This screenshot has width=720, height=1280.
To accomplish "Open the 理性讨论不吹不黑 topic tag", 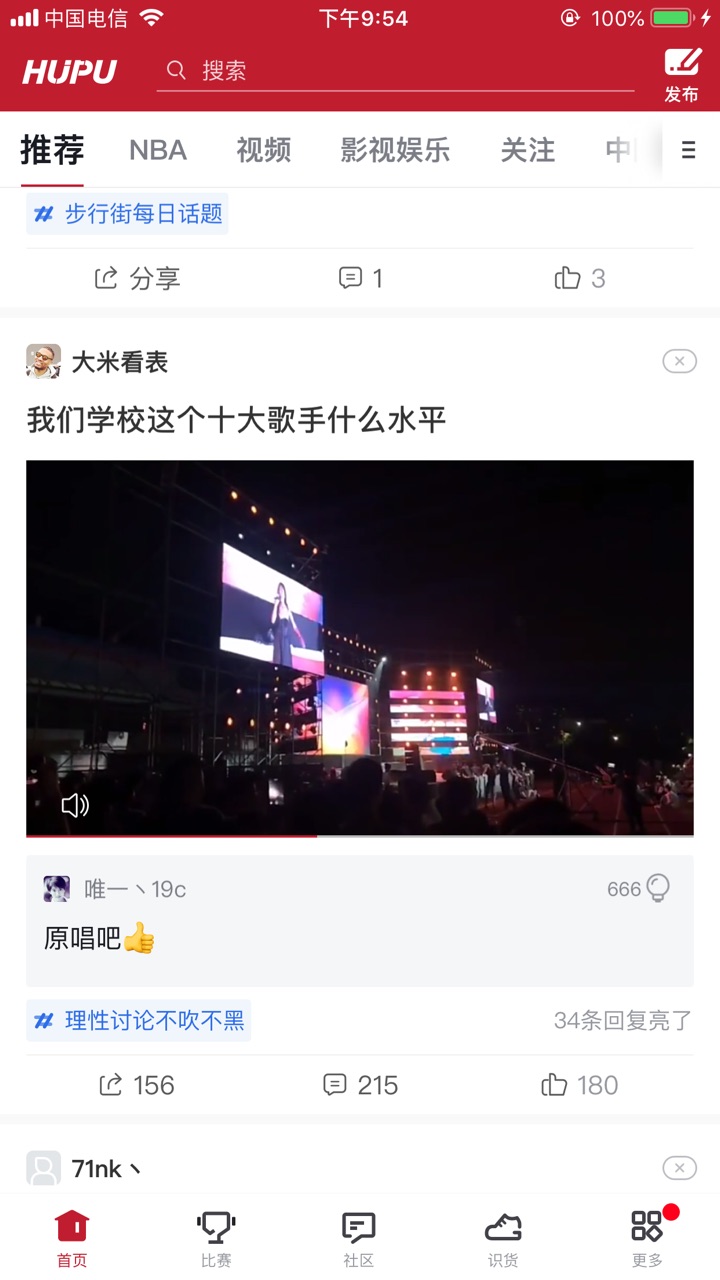I will (x=139, y=1021).
